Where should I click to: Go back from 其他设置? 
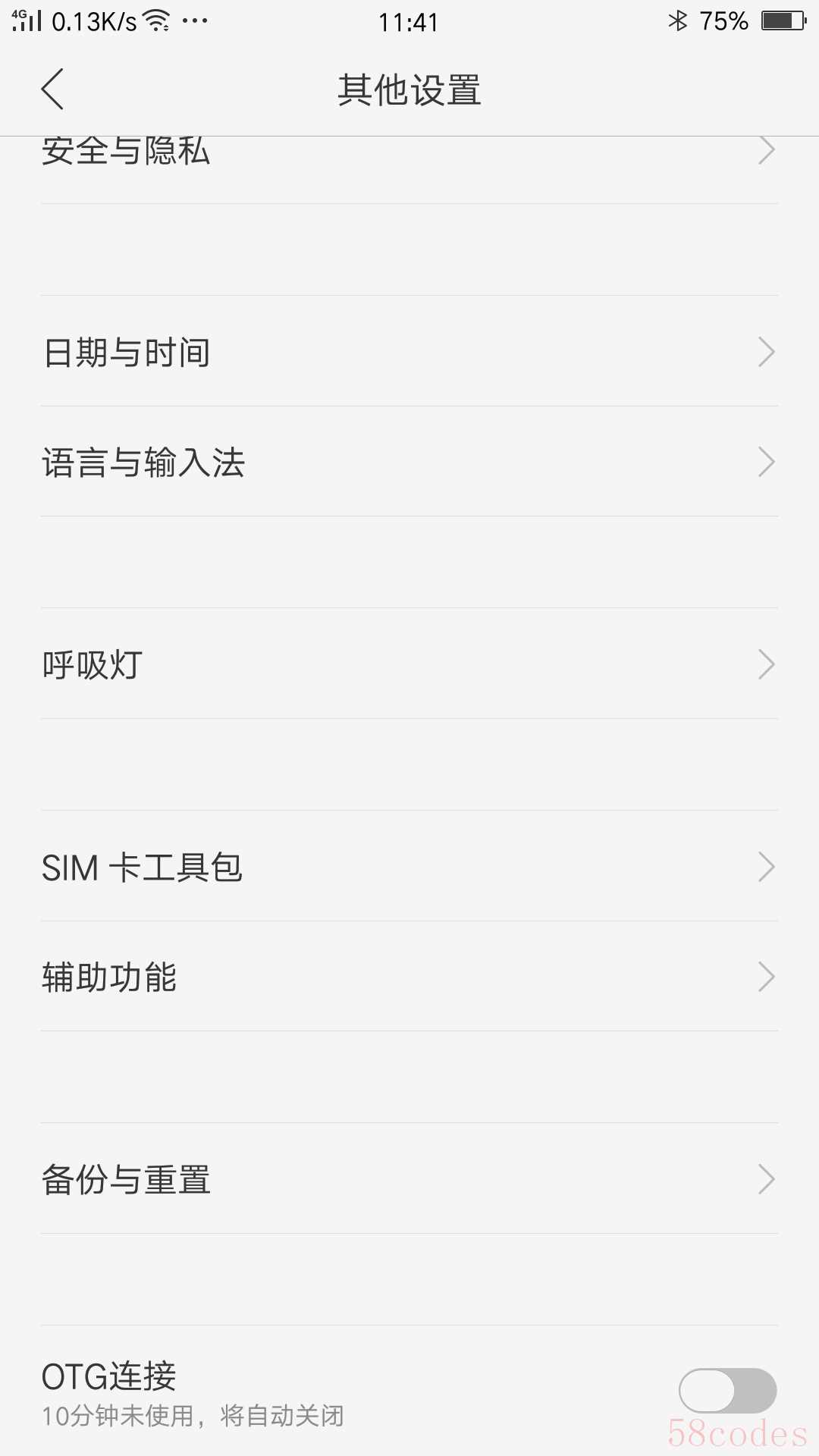pos(53,89)
